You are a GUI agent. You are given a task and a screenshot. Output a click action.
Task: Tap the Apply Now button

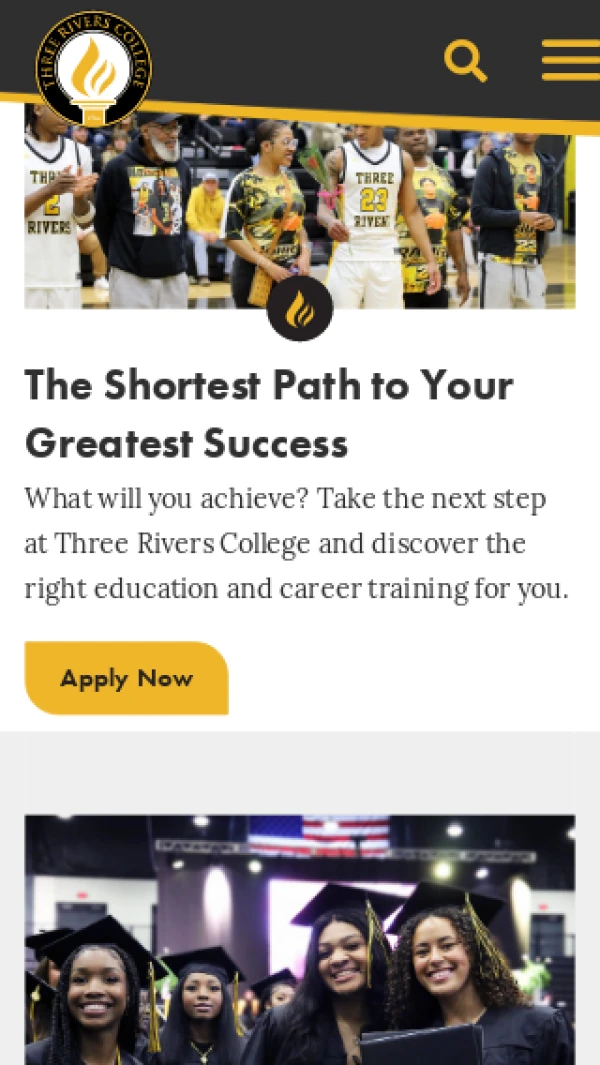pos(126,678)
